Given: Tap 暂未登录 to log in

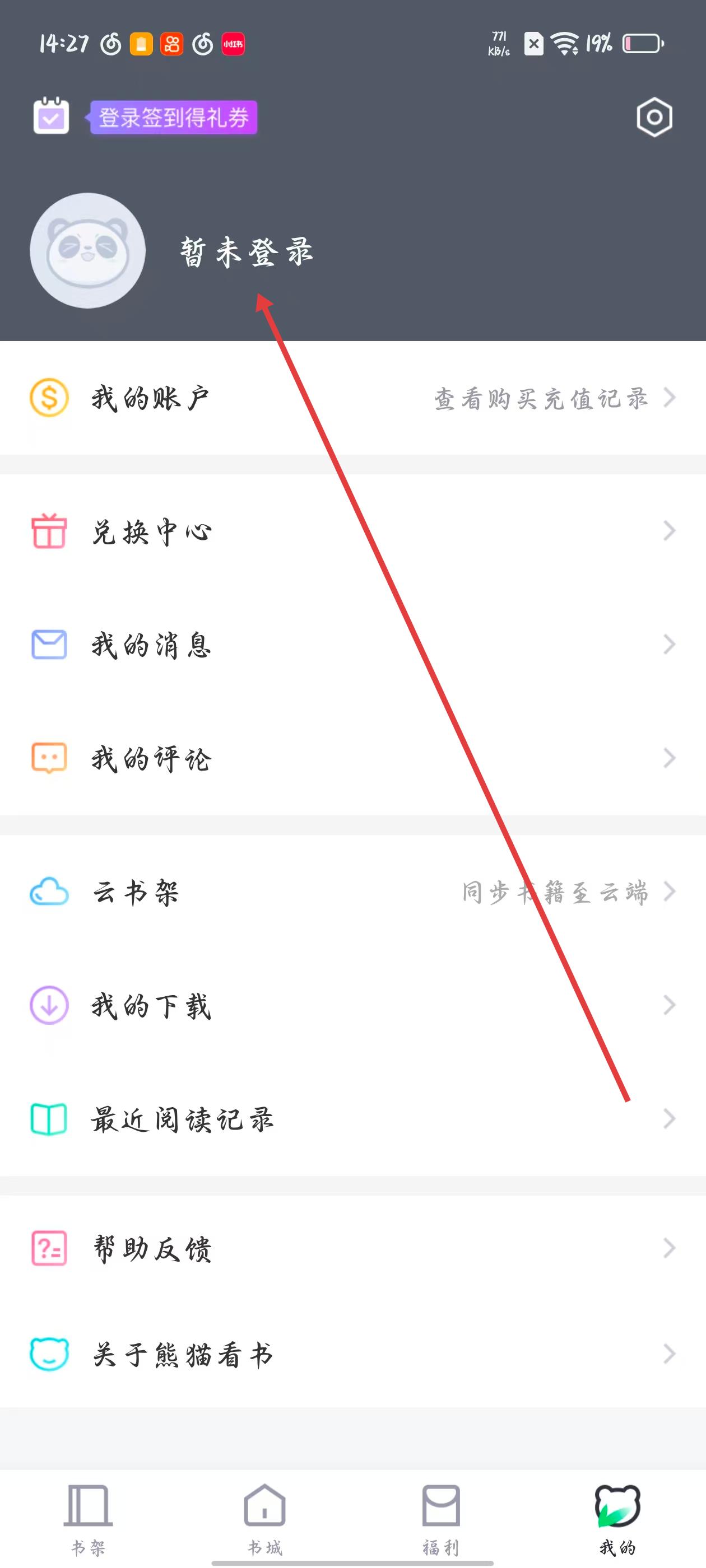Looking at the screenshot, I should pyautogui.click(x=246, y=251).
